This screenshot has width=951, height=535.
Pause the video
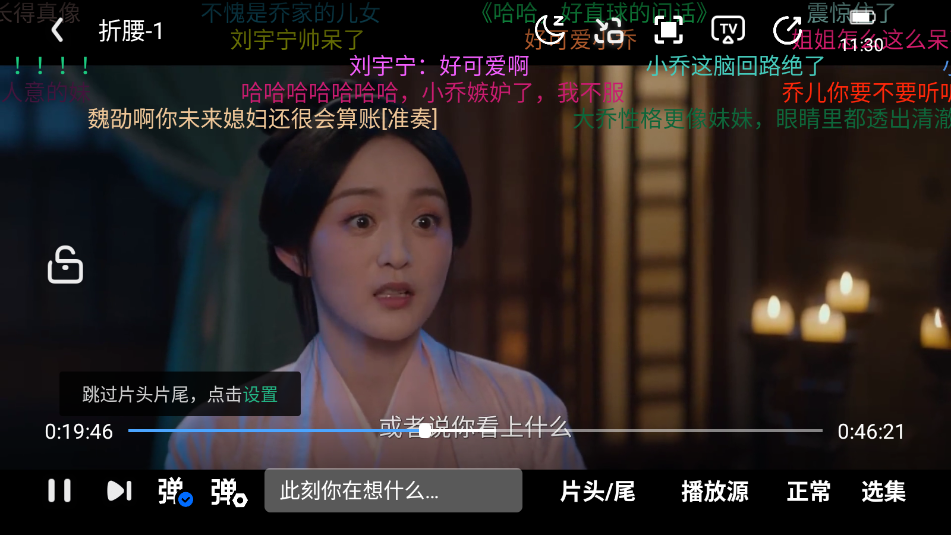60,491
